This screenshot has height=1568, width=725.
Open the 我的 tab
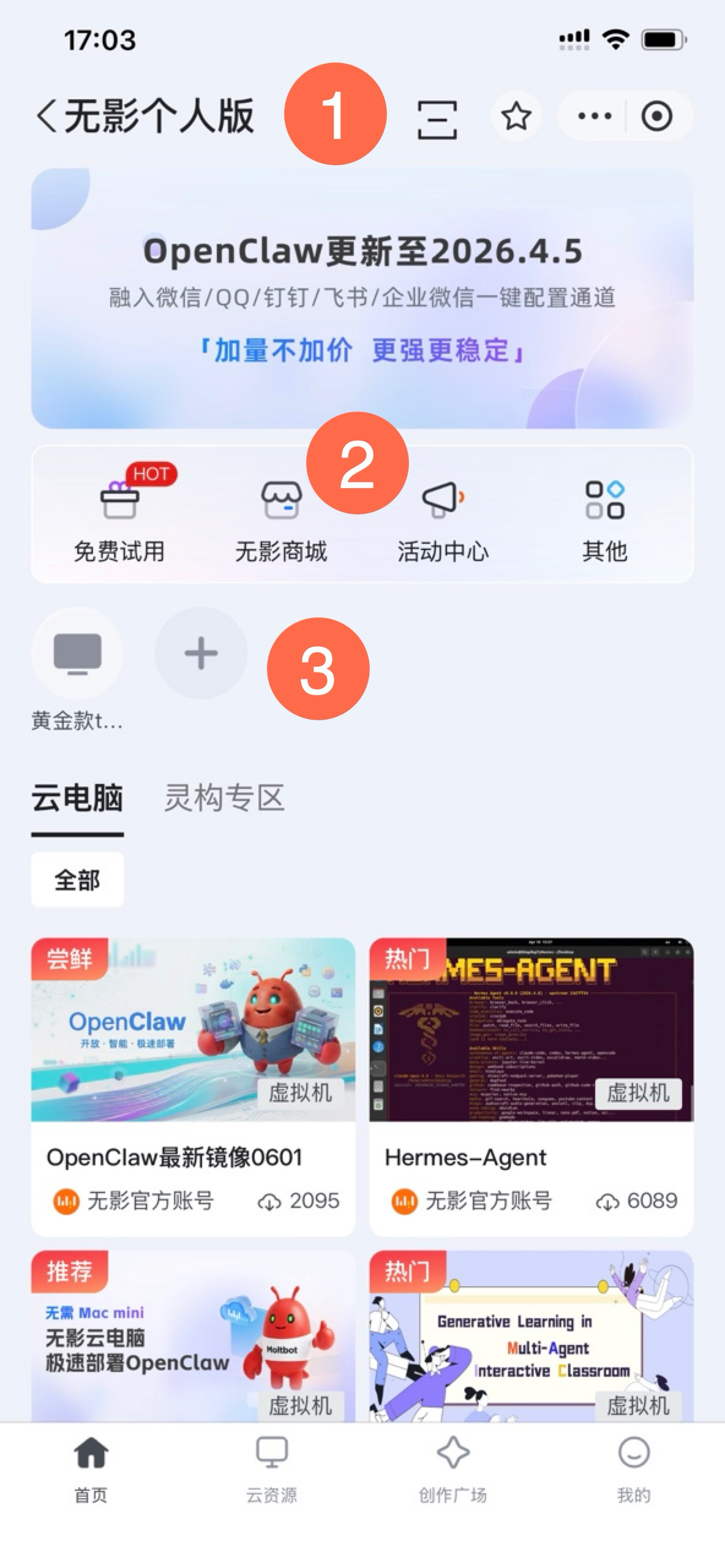(x=634, y=1469)
